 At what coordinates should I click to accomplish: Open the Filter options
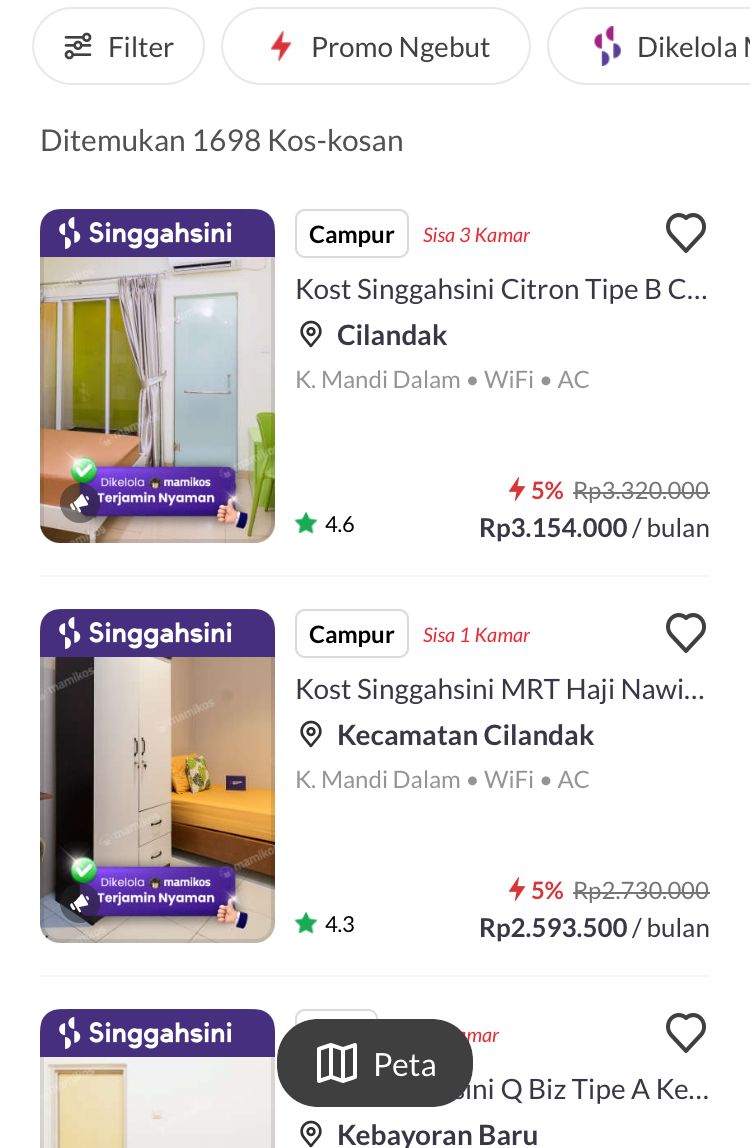118,47
